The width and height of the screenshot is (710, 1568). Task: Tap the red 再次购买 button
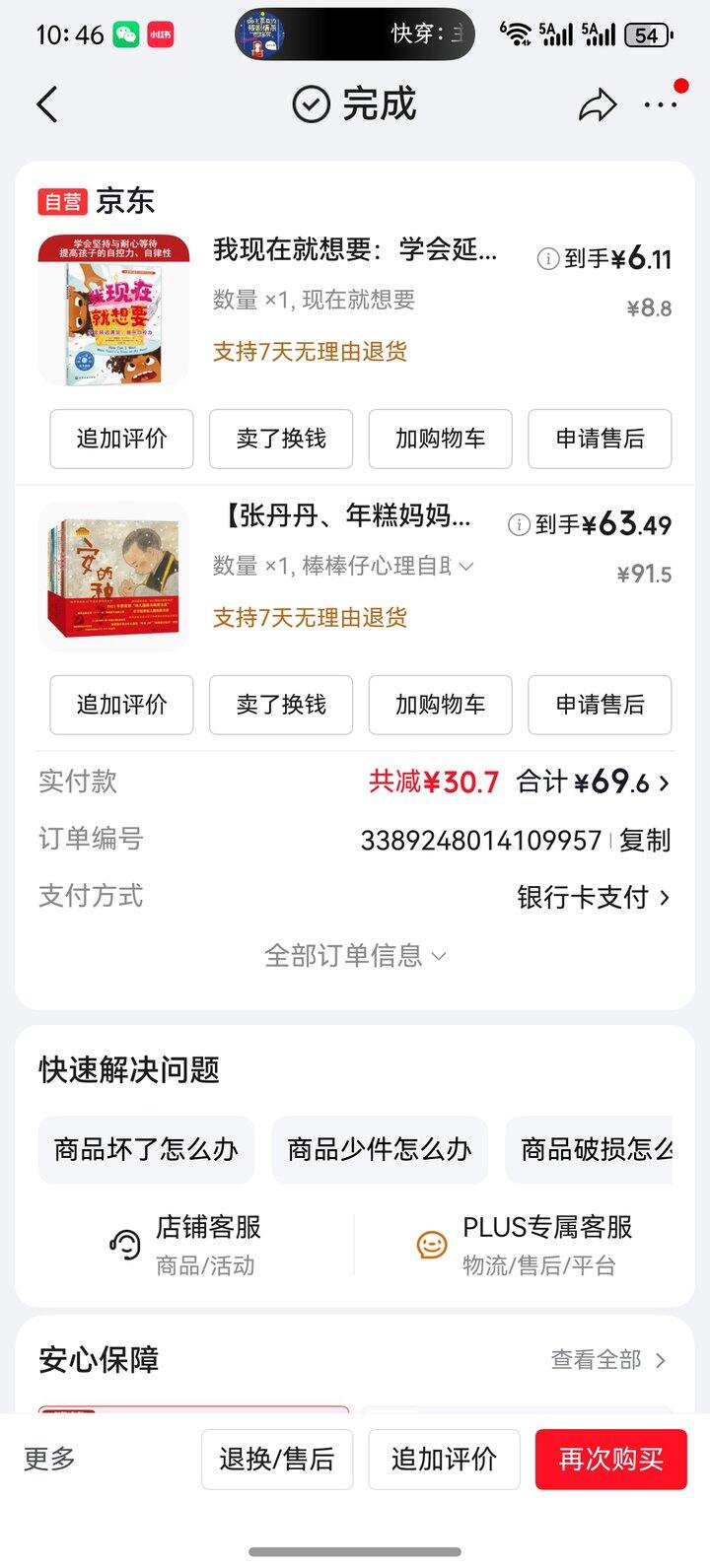[610, 1459]
